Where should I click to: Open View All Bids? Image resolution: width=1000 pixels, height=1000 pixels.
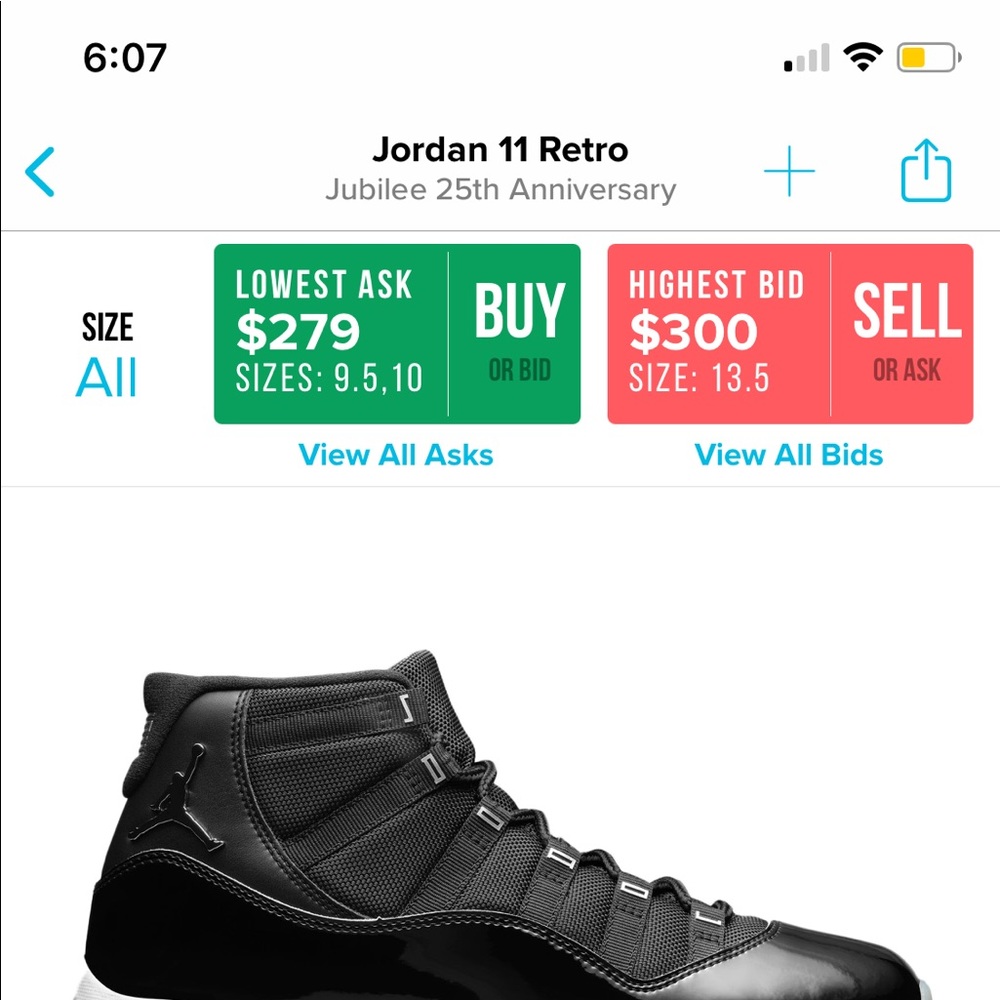pyautogui.click(x=789, y=455)
